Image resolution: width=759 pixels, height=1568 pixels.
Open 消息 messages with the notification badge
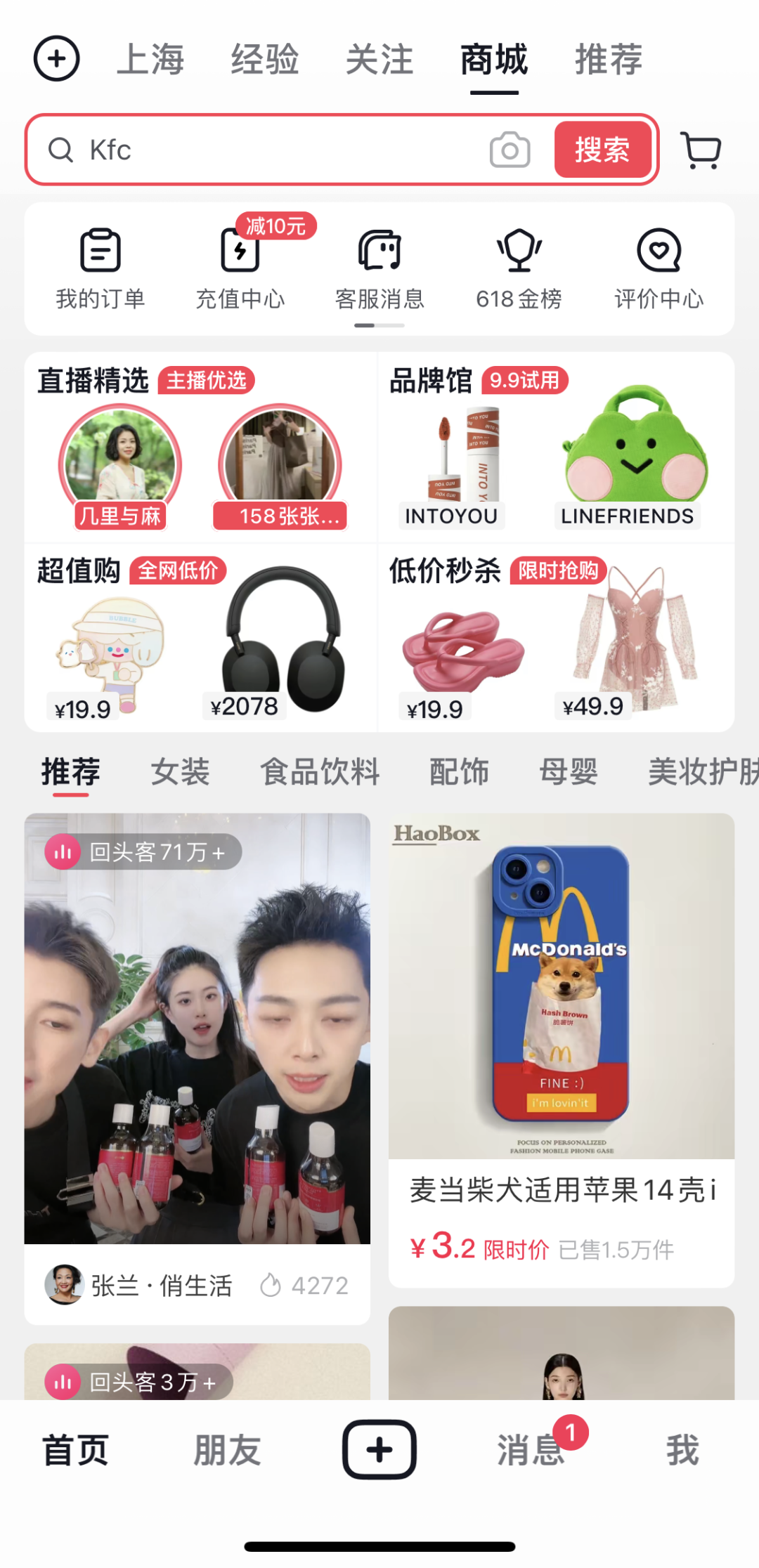tap(531, 1451)
